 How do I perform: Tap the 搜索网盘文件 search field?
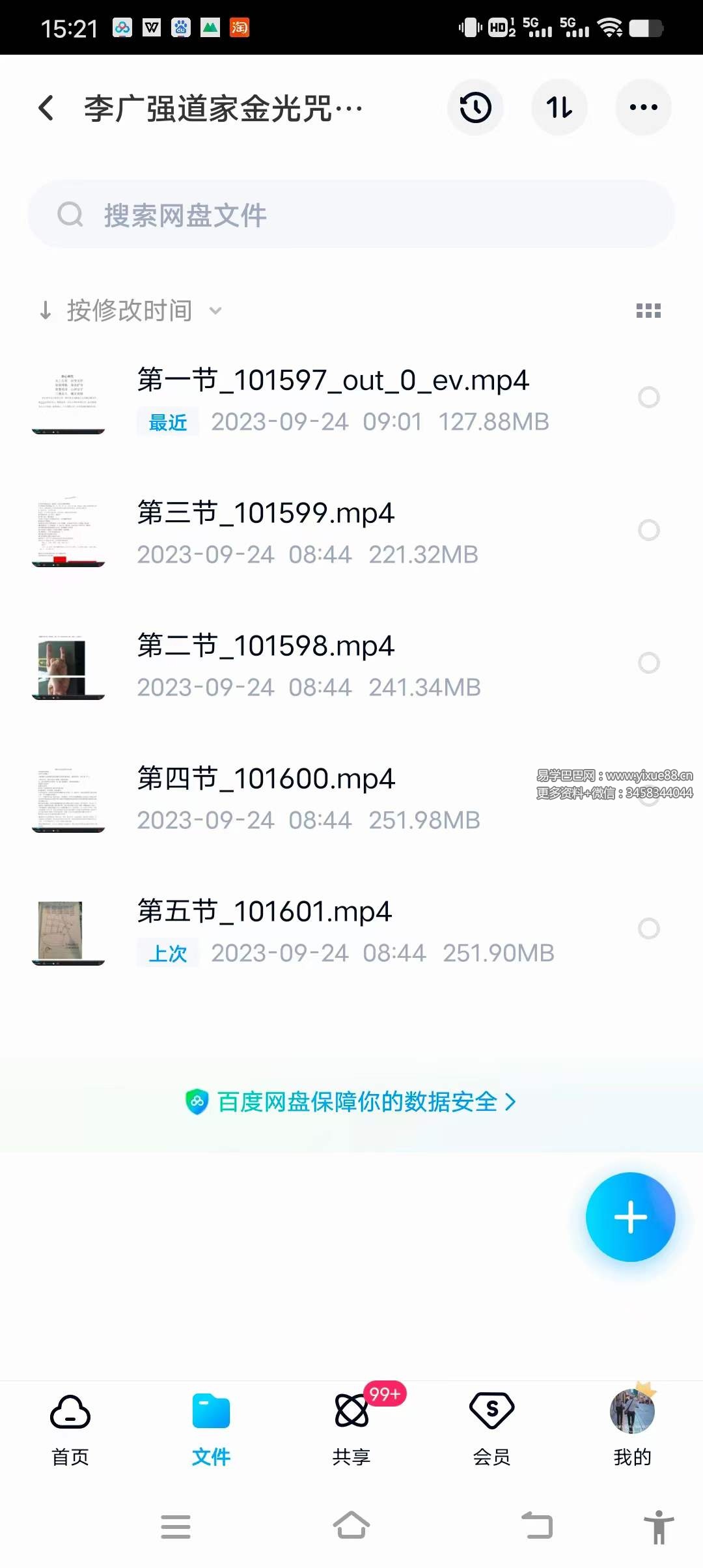[x=351, y=215]
